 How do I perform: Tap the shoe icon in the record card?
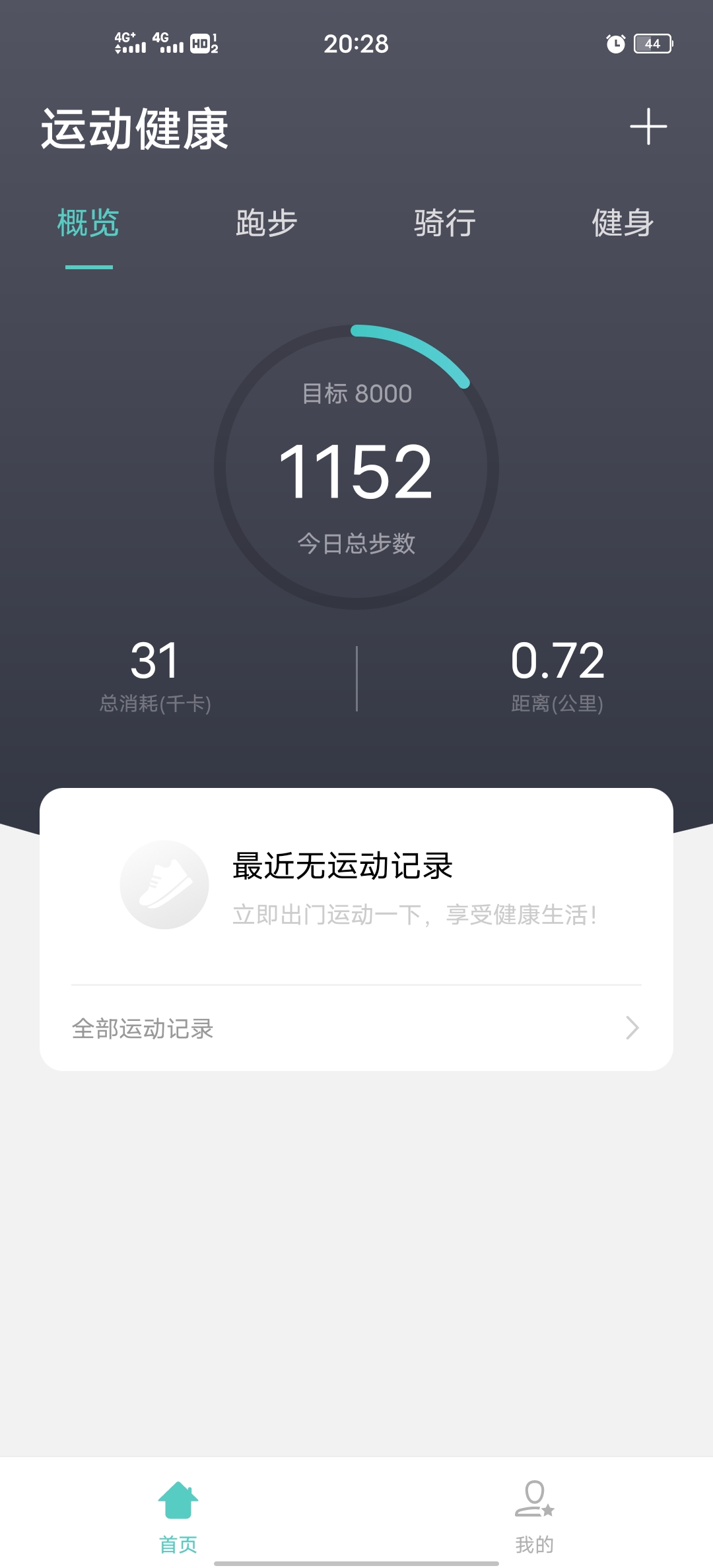(x=164, y=884)
